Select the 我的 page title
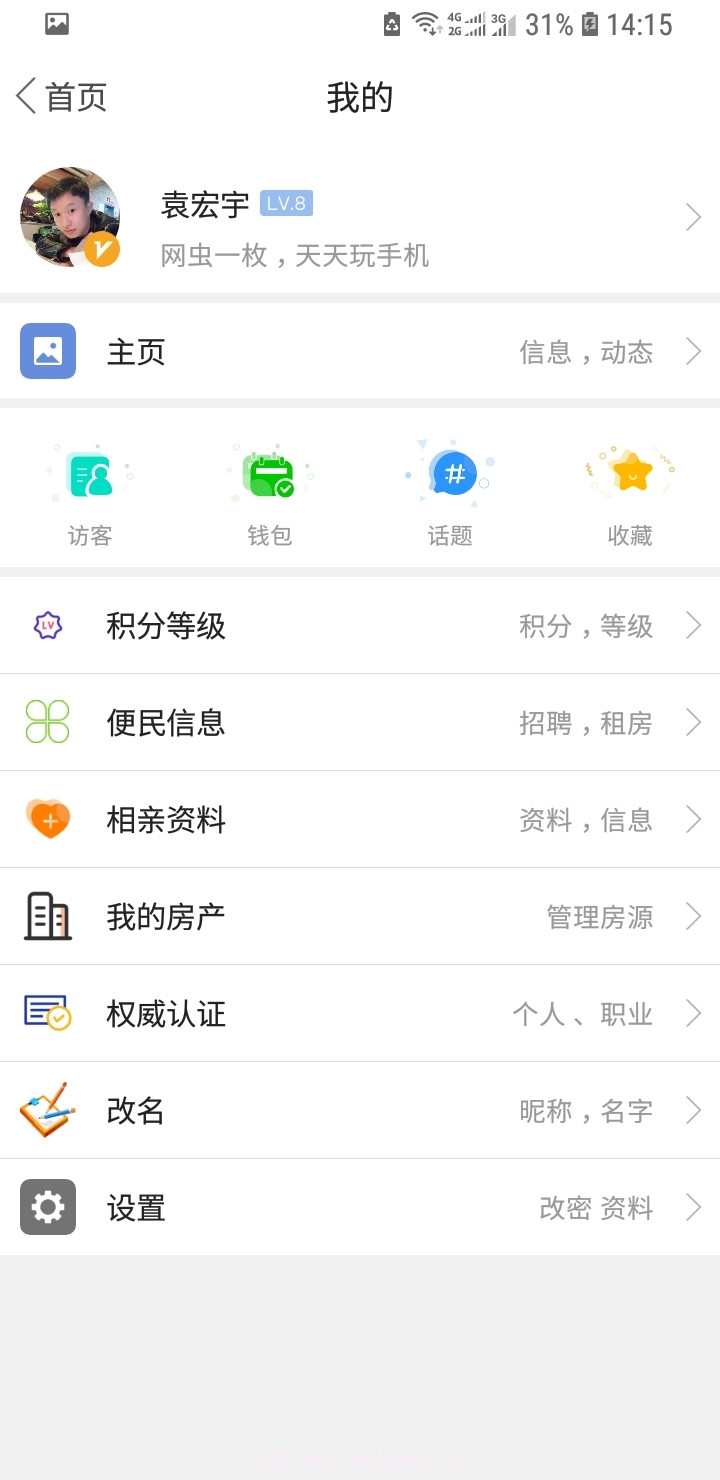This screenshot has width=720, height=1480. 359,96
